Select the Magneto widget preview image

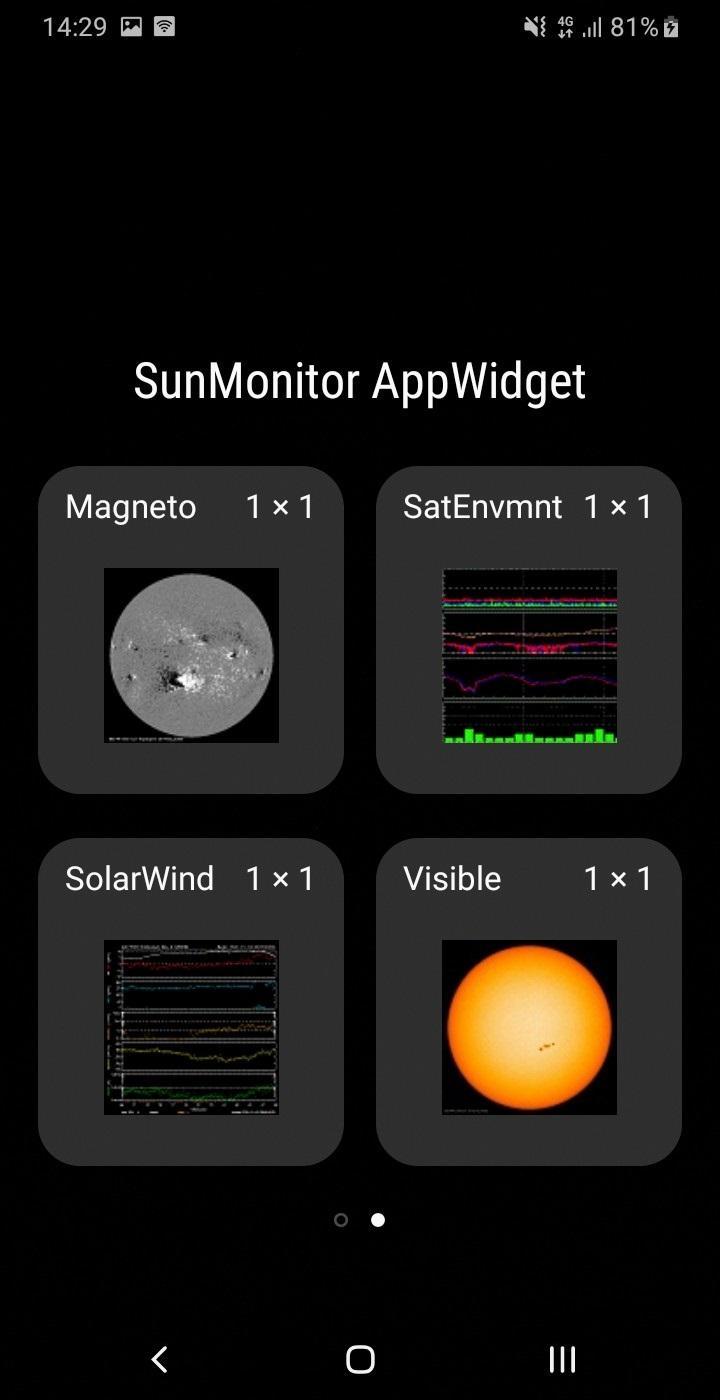tap(191, 655)
